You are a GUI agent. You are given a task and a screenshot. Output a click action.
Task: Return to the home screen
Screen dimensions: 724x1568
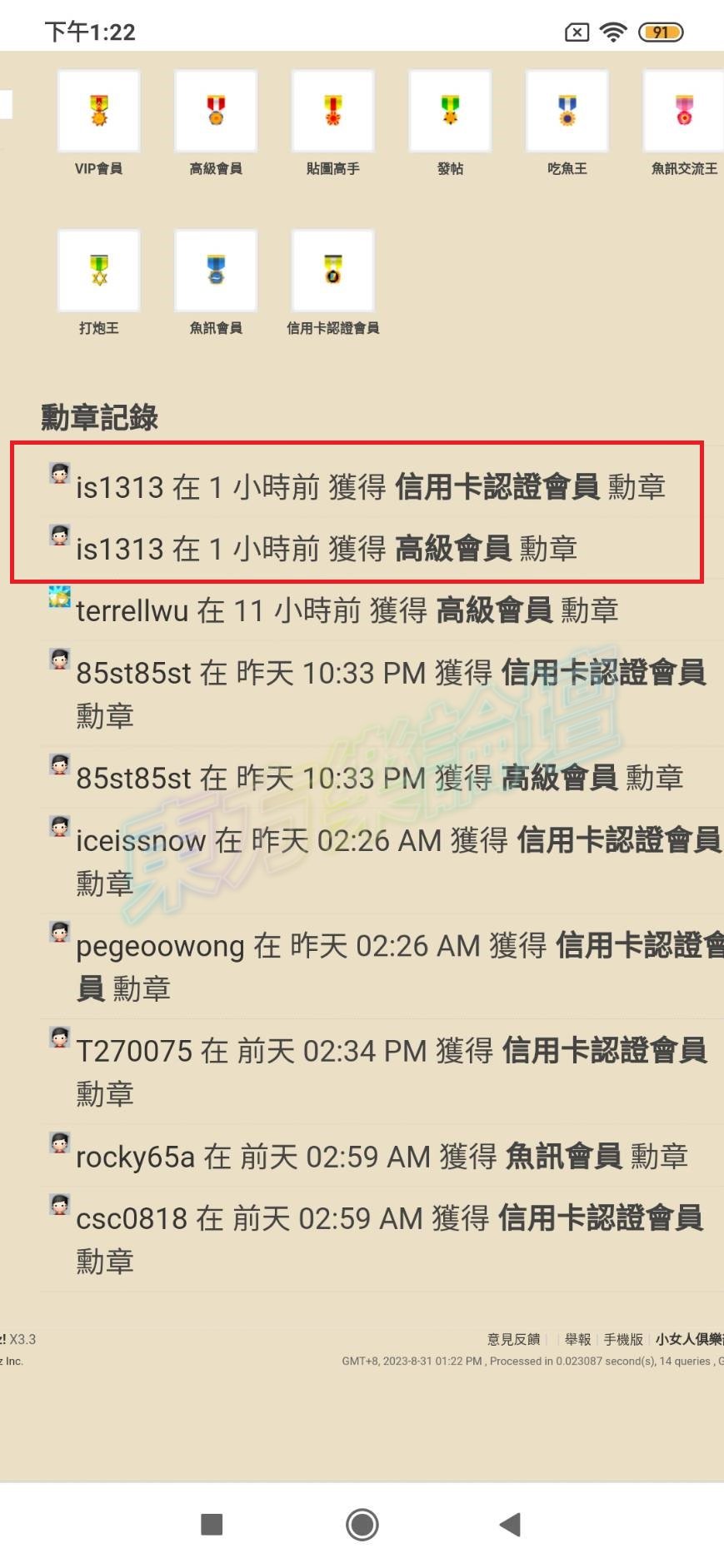click(x=362, y=1525)
